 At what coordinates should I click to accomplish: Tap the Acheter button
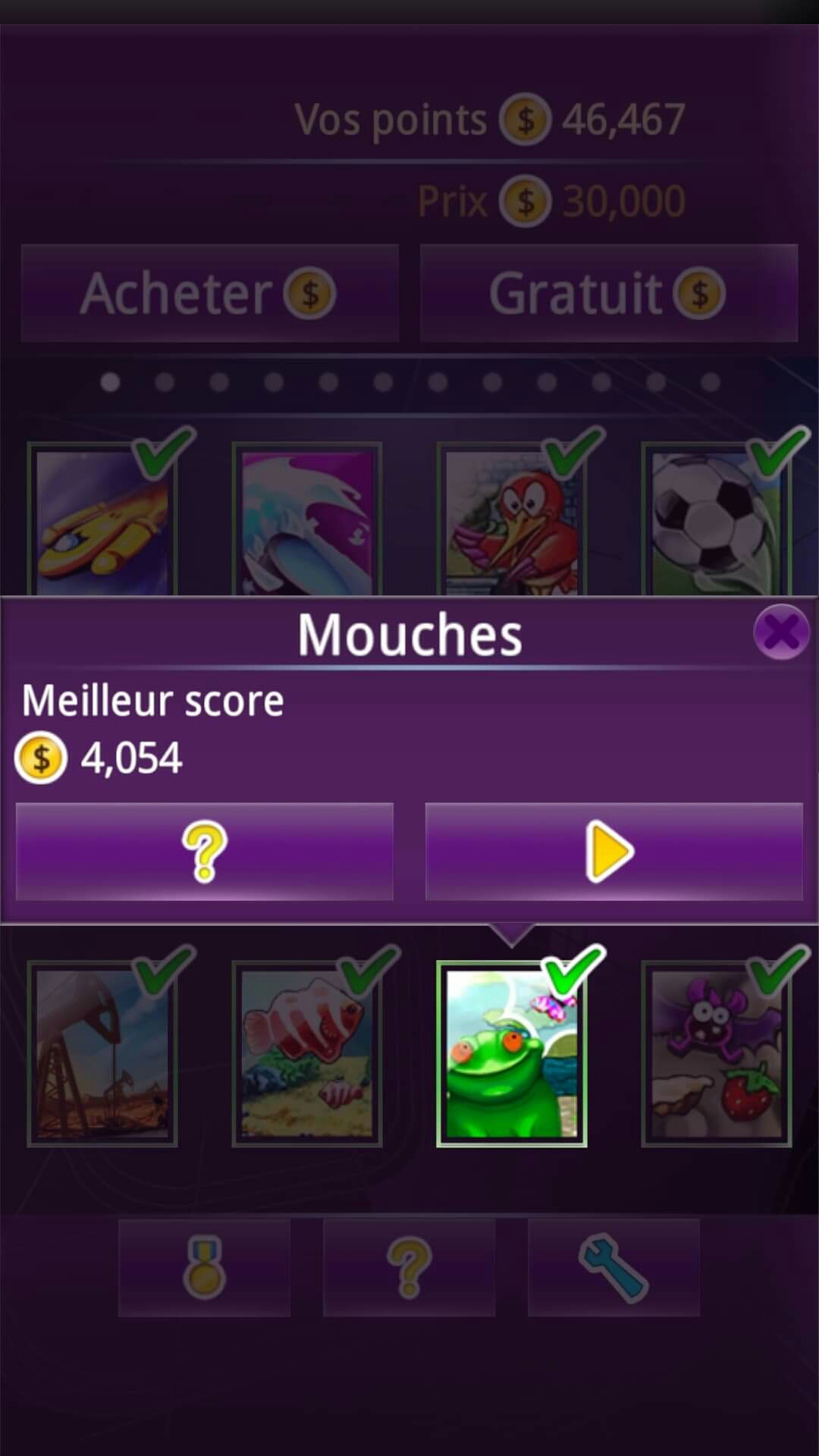coord(210,293)
